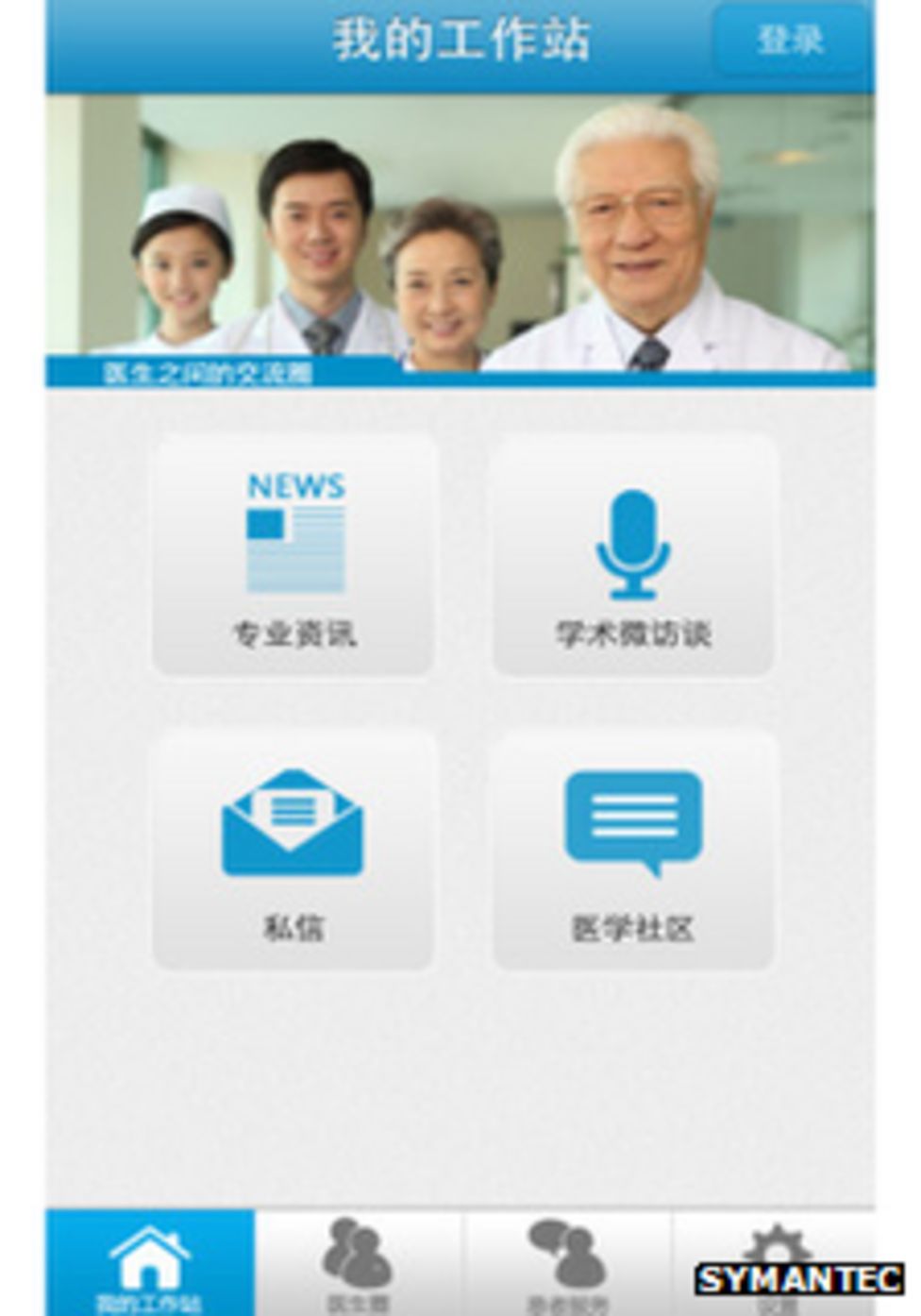The width and height of the screenshot is (921, 1316).
Task: Open 医学社区 medical community
Action: tap(633, 850)
